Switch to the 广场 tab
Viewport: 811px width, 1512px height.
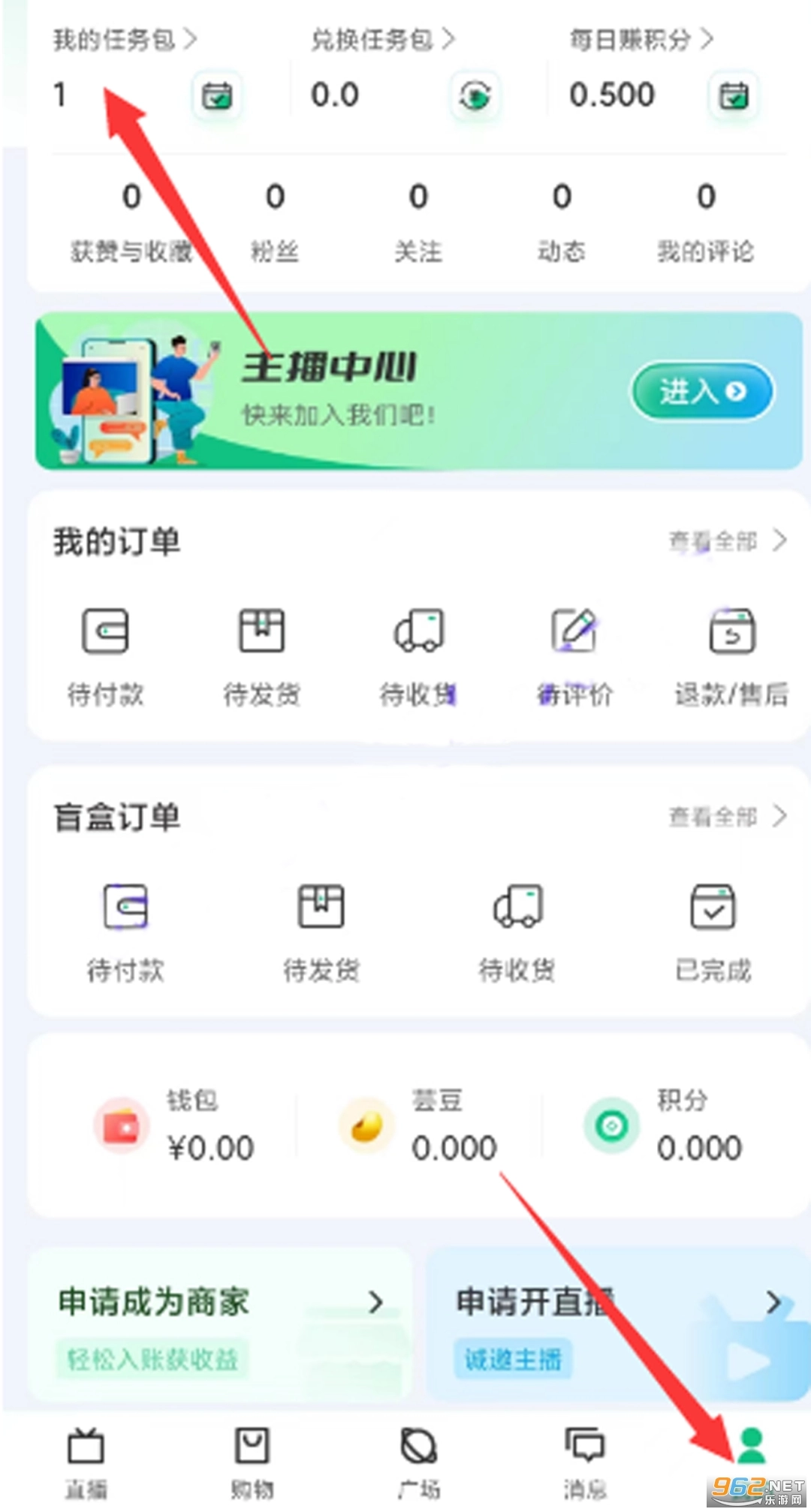(418, 1462)
